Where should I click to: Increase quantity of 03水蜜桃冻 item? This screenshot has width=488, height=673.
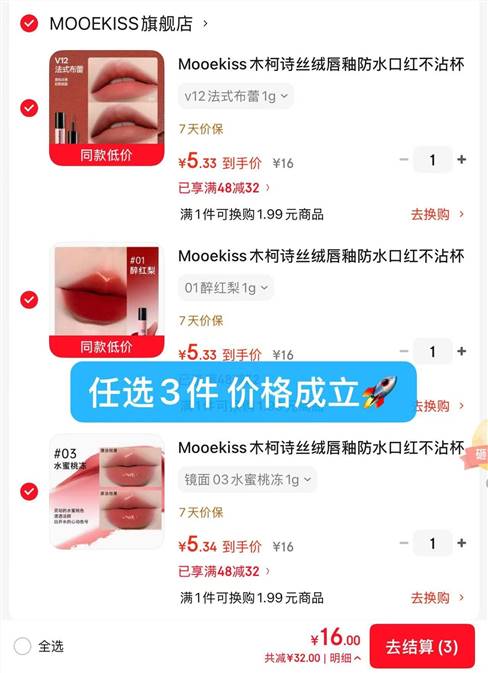click(462, 543)
